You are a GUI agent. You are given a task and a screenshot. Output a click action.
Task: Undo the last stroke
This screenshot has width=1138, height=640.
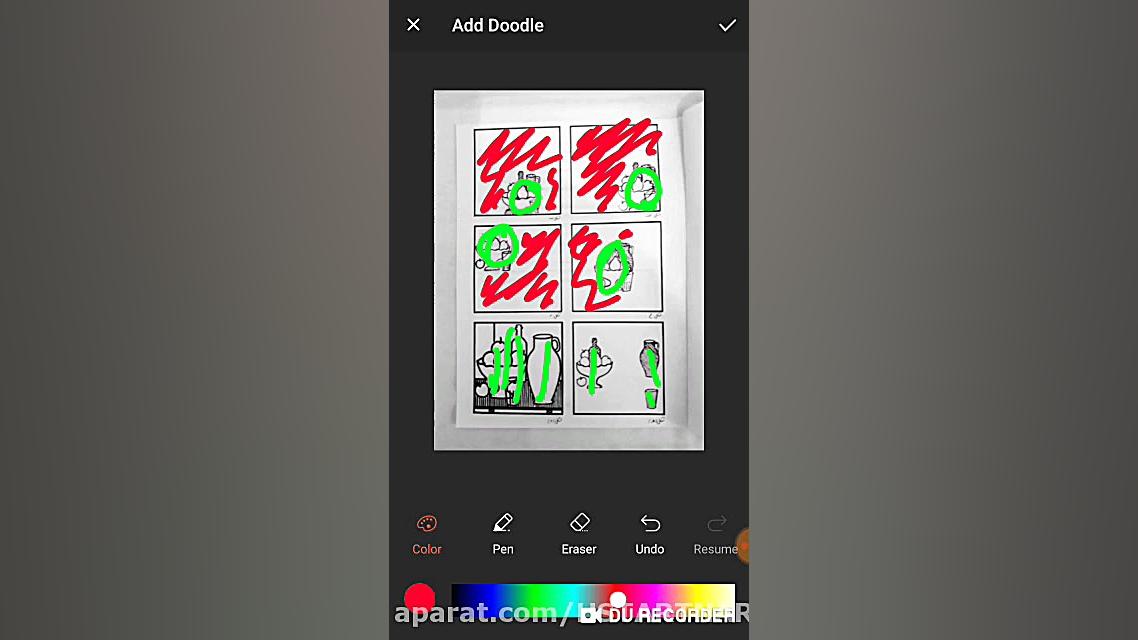650,533
